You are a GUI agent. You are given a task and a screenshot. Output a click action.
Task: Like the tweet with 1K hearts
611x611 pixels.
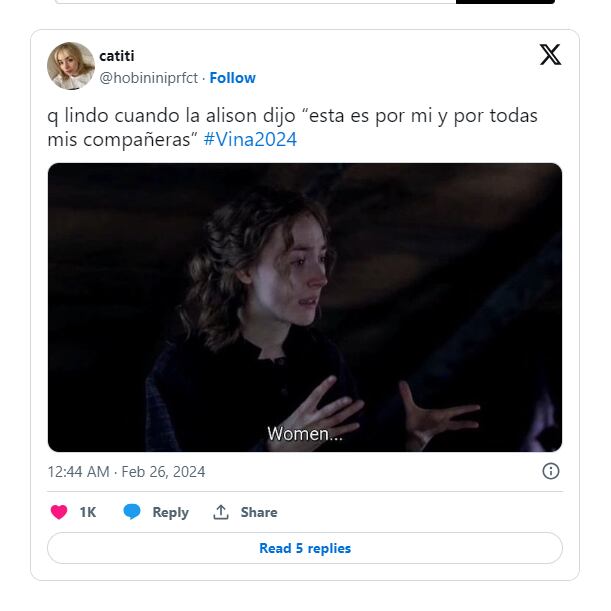click(x=60, y=512)
